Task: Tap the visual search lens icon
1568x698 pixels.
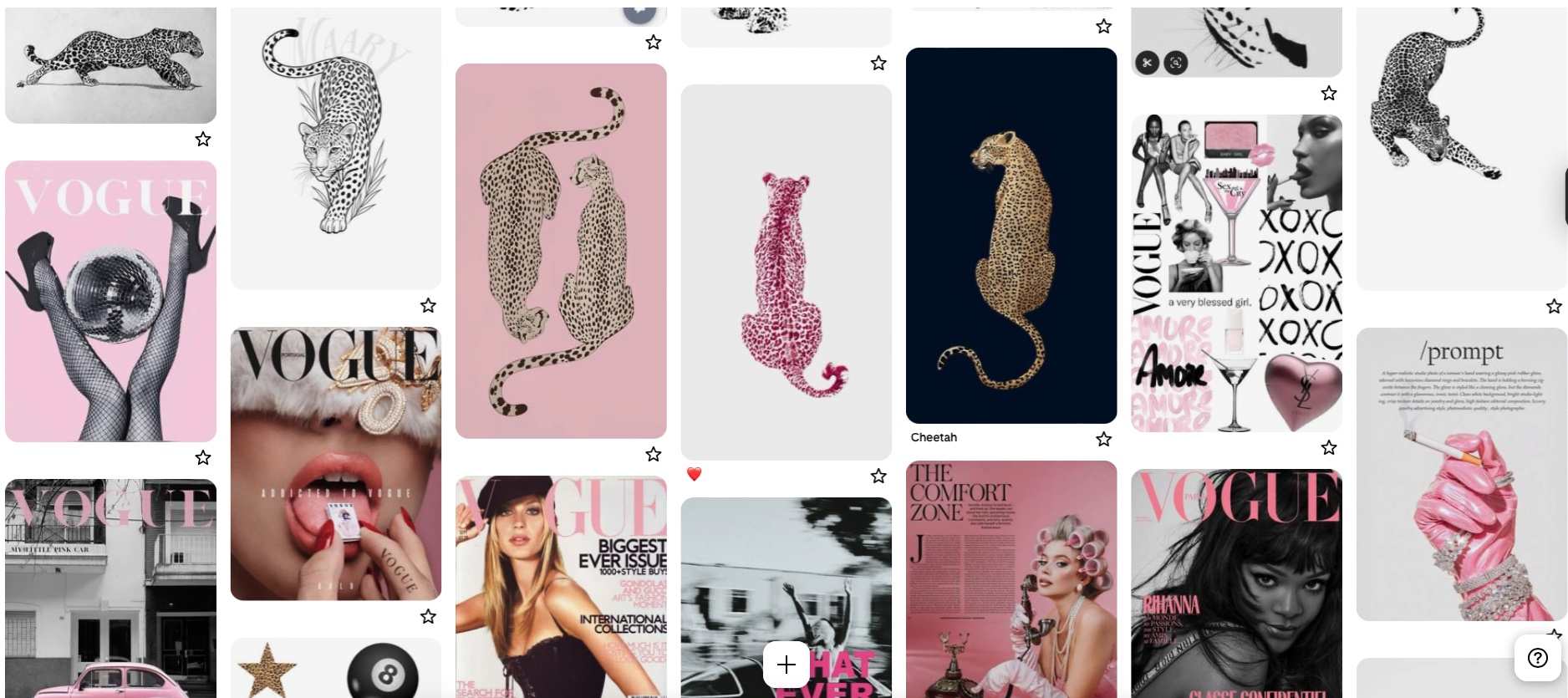Action: point(1175,63)
